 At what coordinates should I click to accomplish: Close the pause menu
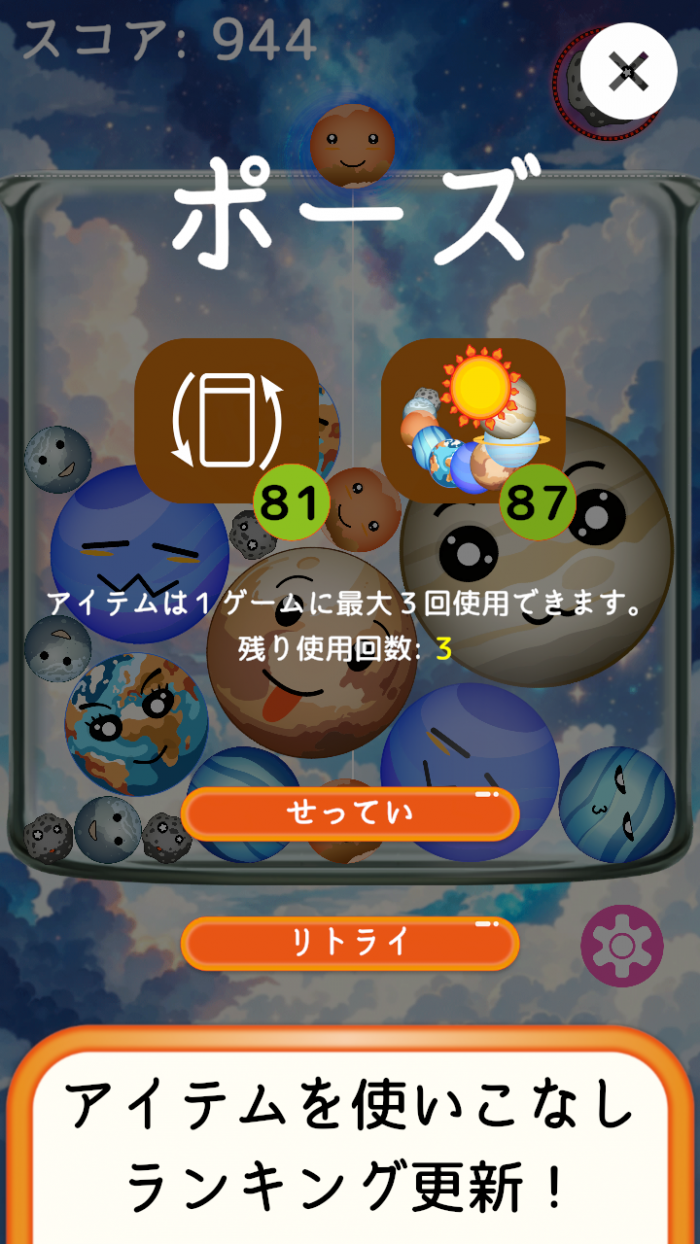(x=629, y=71)
